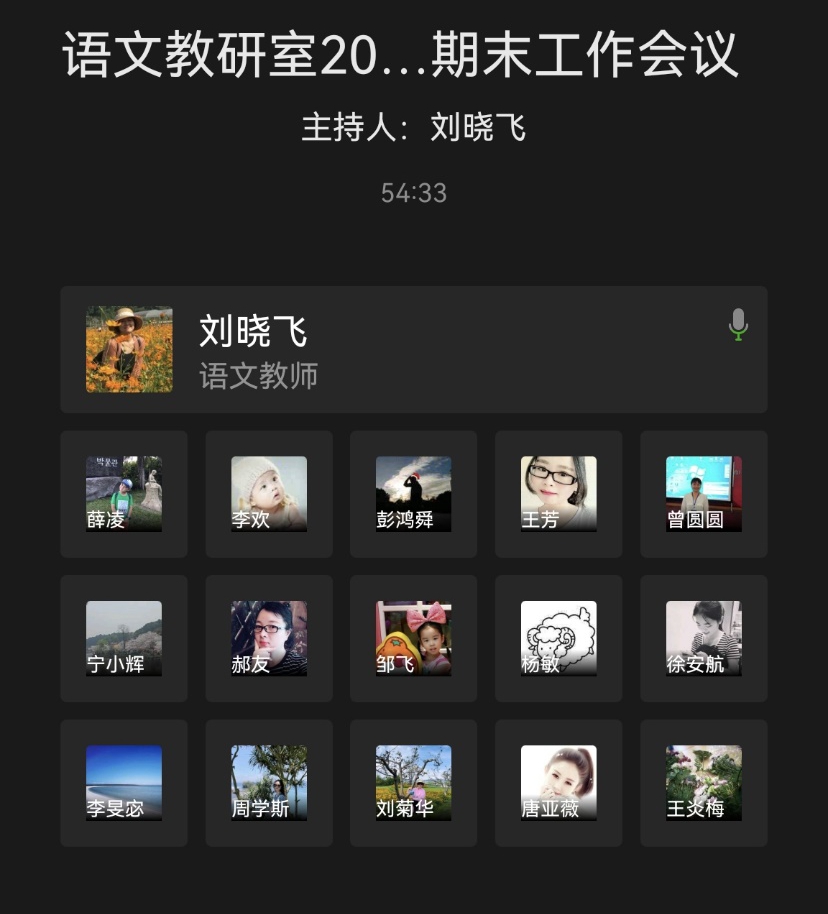This screenshot has width=828, height=914.
Task: Tap participant 宁小辉
Action: 124,638
